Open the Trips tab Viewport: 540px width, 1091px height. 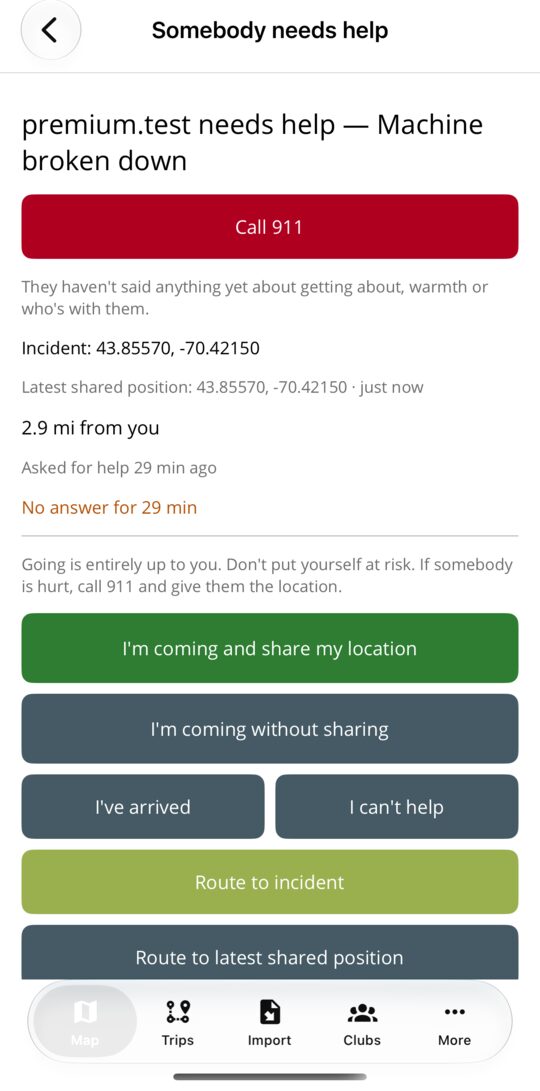[177, 1022]
